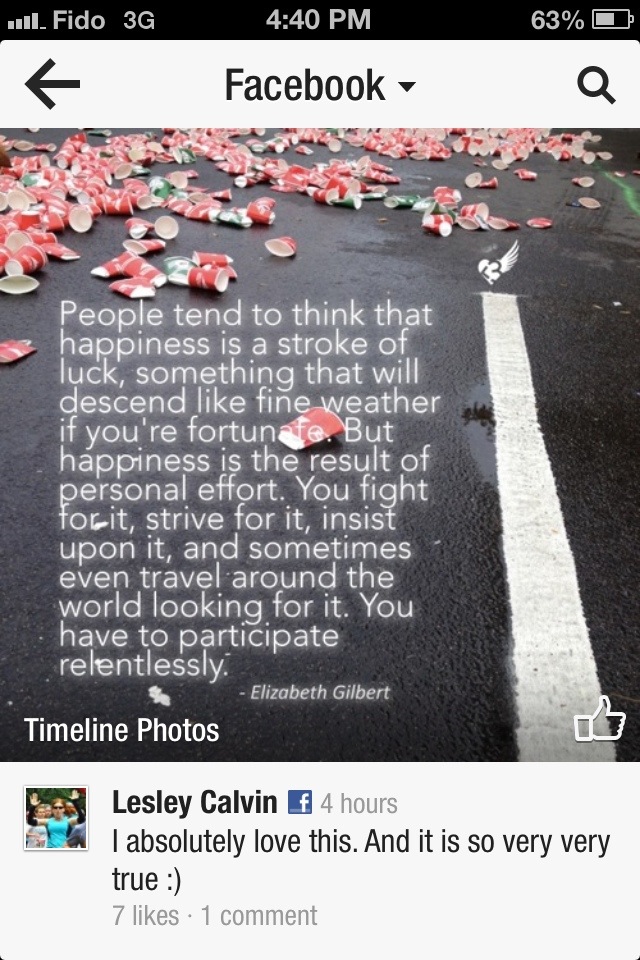Open search with the magnifier icon
Screen dimensions: 640x960
click(x=596, y=86)
